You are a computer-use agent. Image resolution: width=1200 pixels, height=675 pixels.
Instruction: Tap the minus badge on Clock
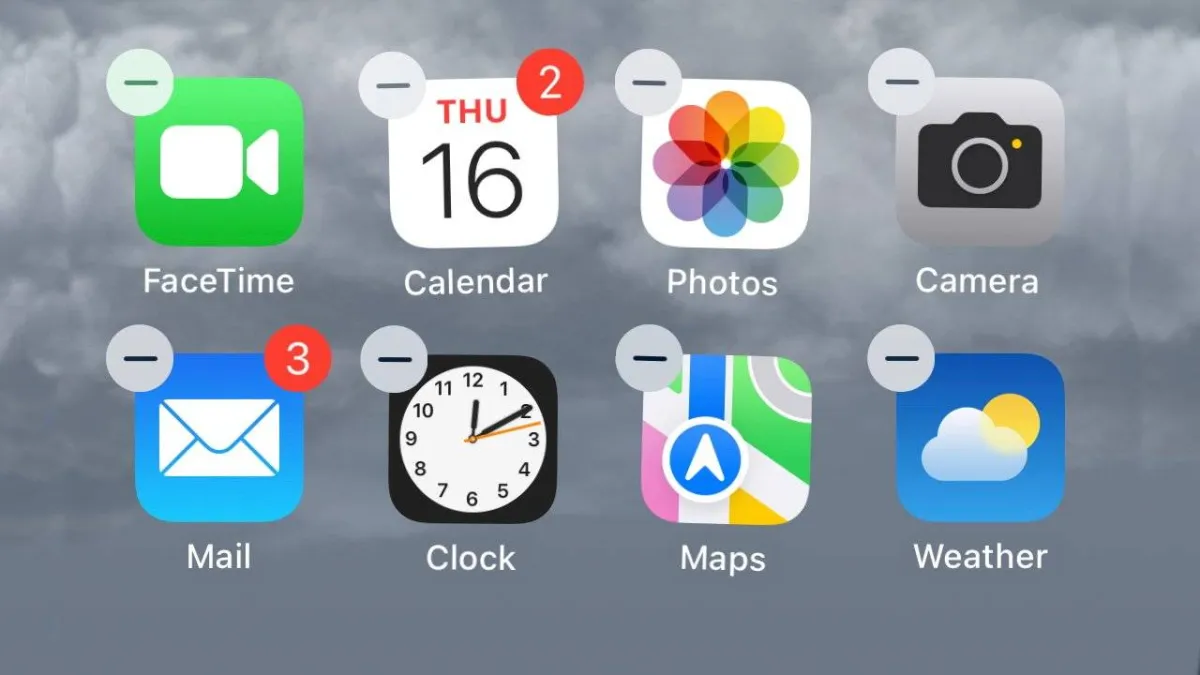pos(394,357)
